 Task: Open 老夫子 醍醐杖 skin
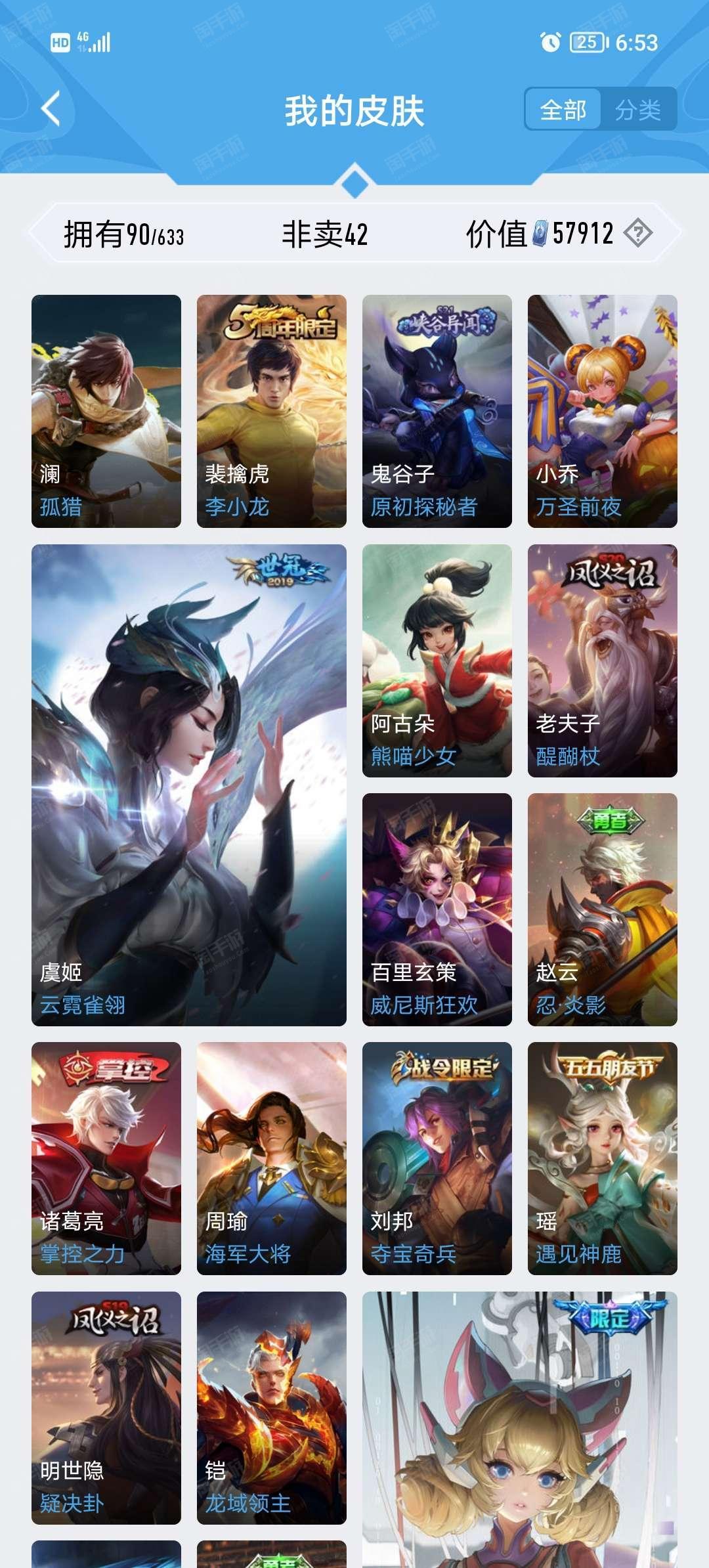tap(603, 661)
